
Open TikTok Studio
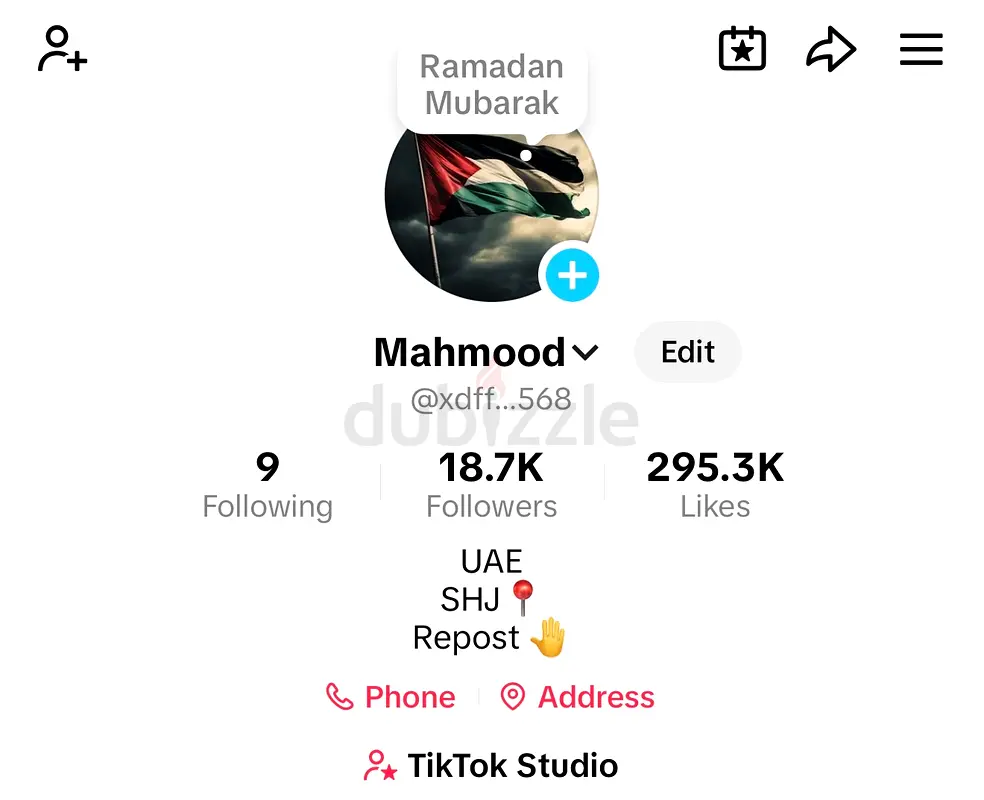(491, 766)
